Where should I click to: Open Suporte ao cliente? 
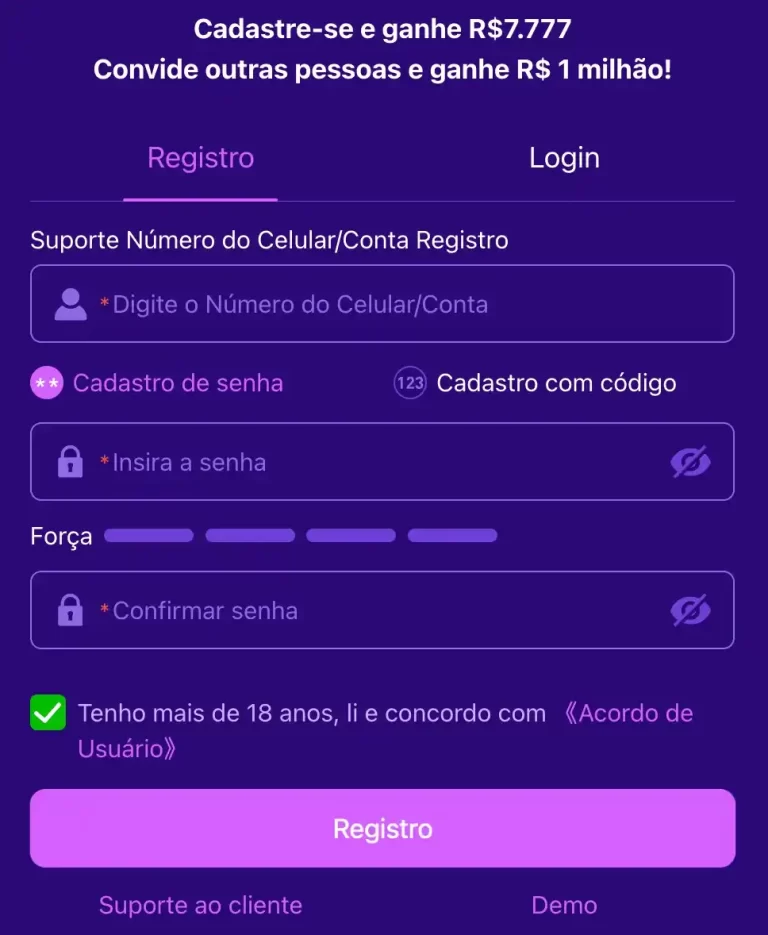click(200, 904)
